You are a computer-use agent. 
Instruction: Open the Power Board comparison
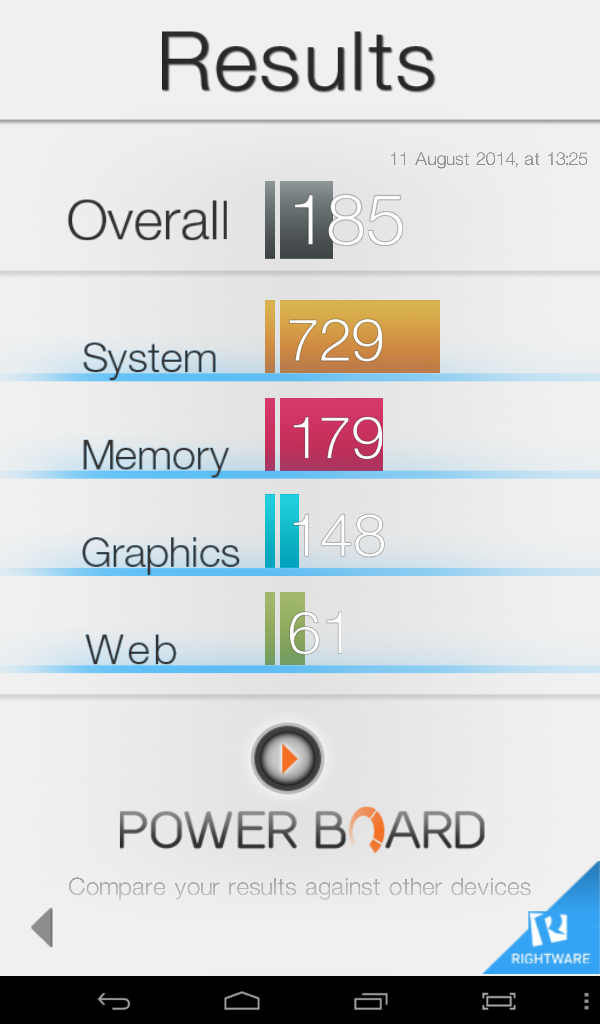coord(288,760)
